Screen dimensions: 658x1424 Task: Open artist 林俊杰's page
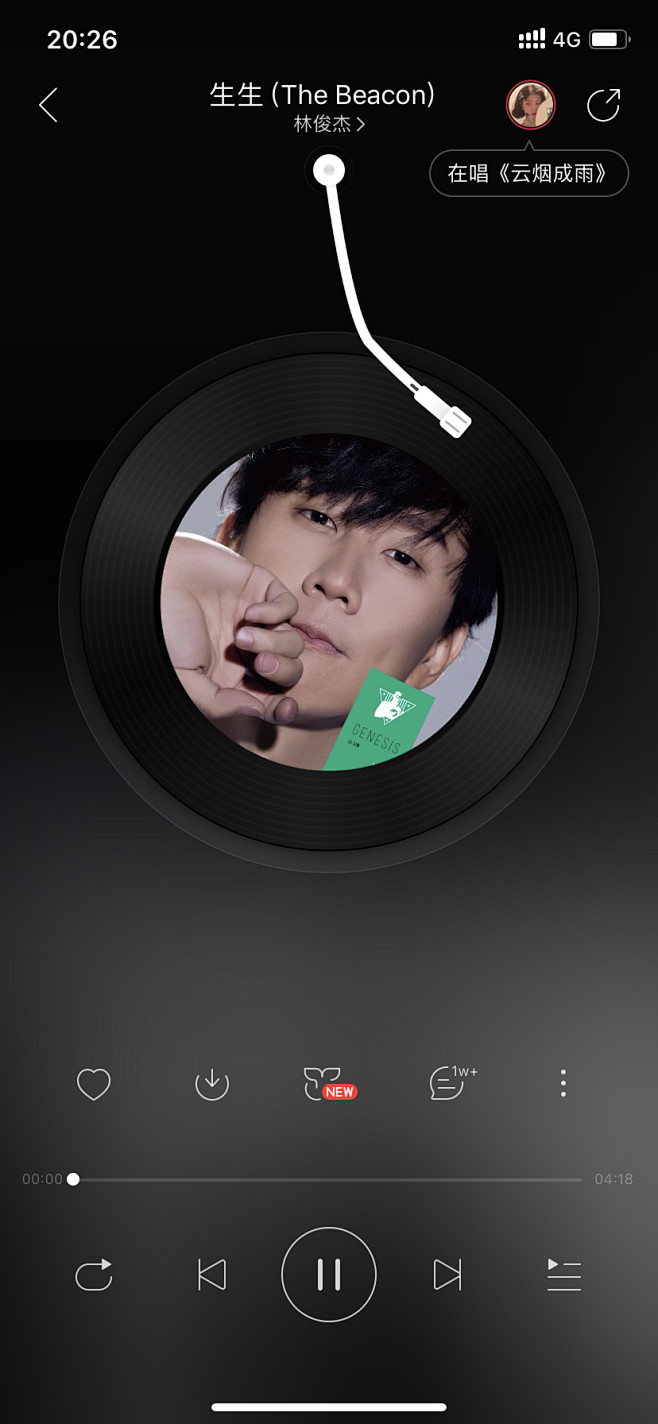tap(328, 125)
